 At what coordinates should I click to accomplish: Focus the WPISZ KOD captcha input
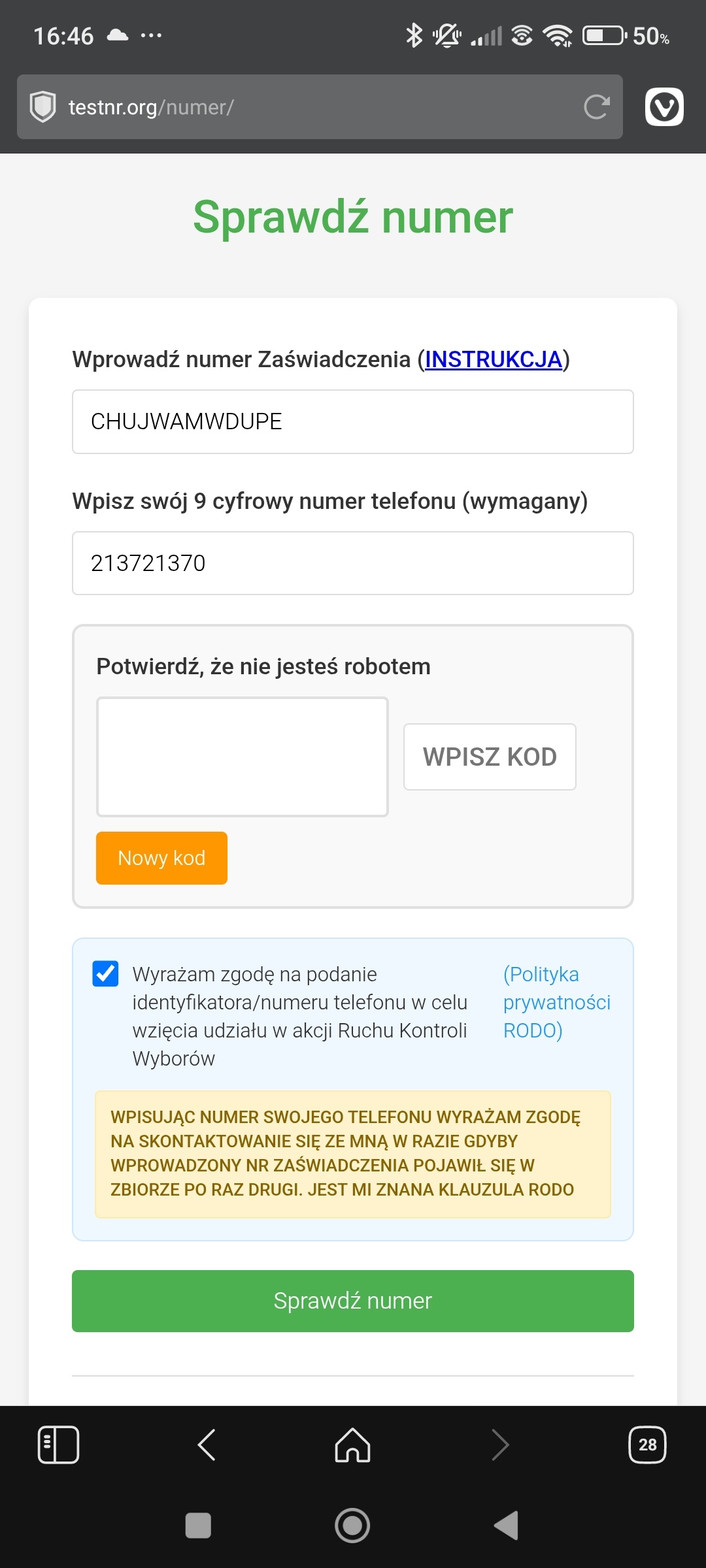(x=490, y=757)
